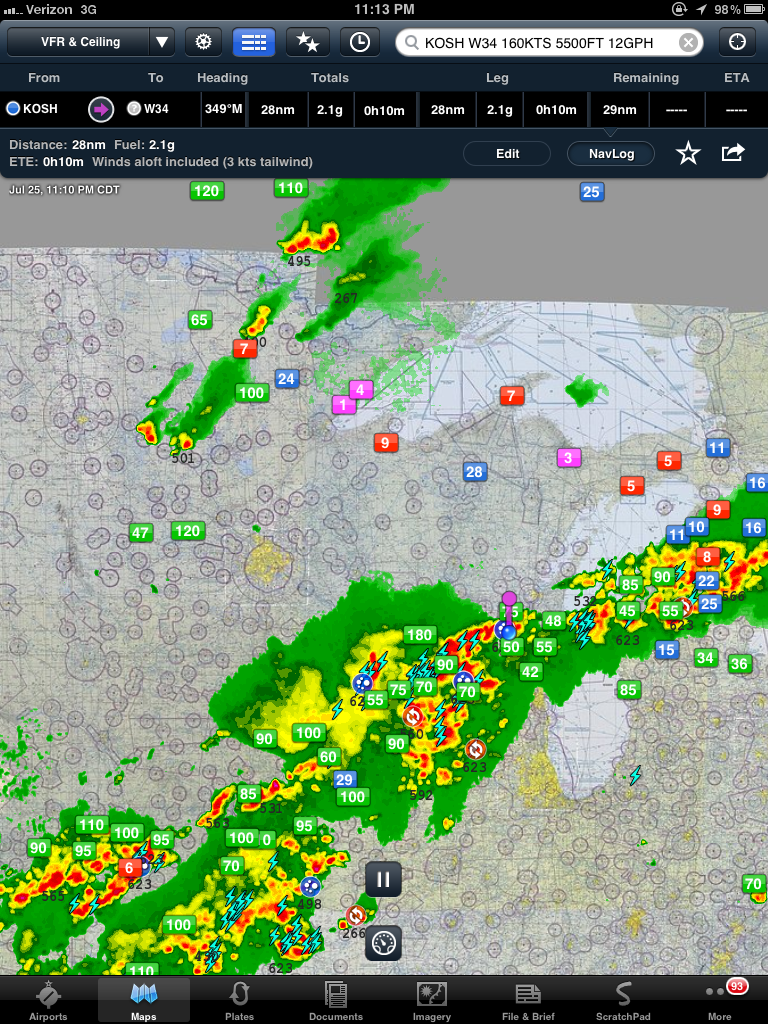This screenshot has width=768, height=1024.
Task: Open the instrument gauge overlay button
Action: tap(383, 943)
